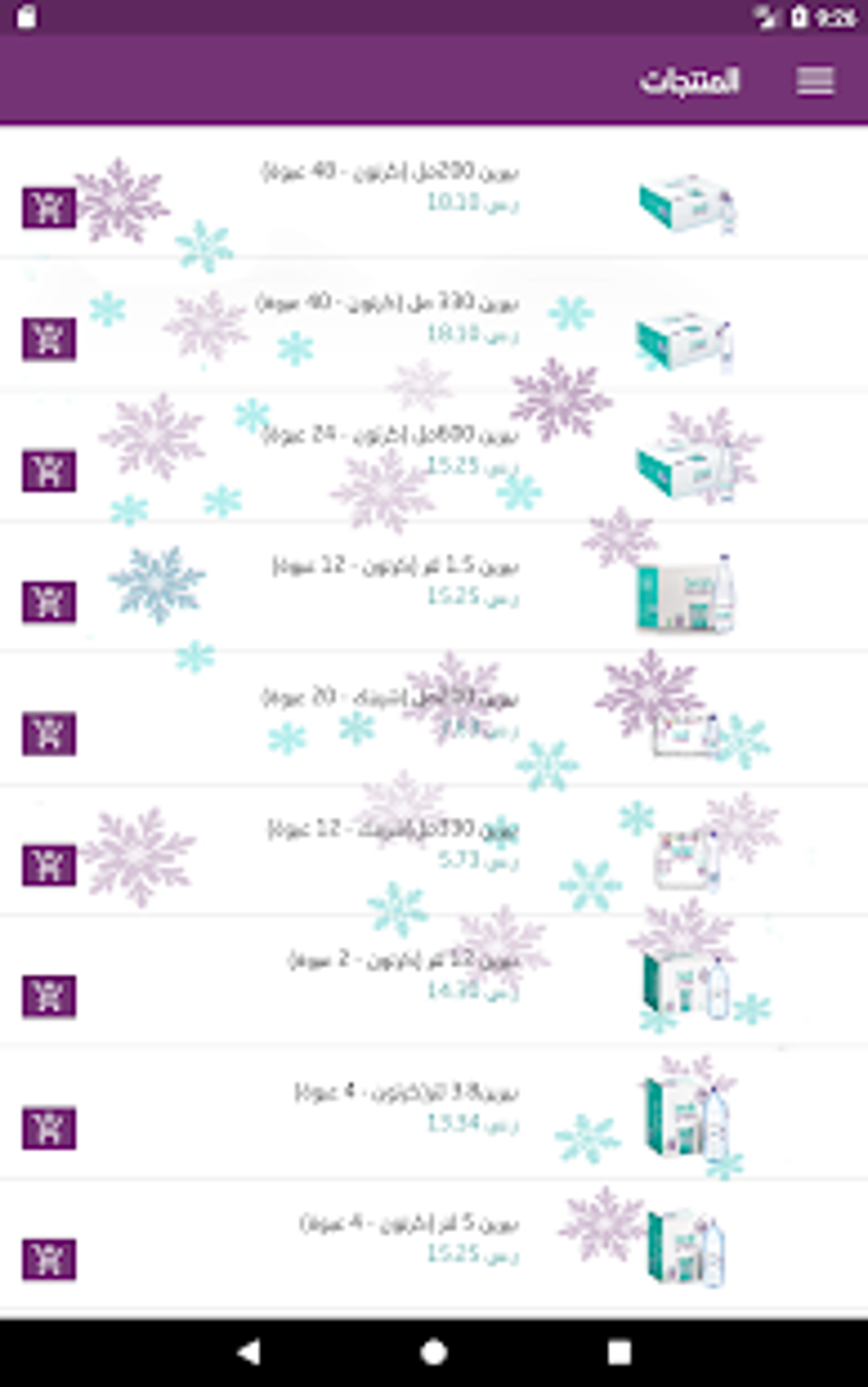868x1387 pixels.
Task: Add the 200ml shrink pack of 20 to cart
Action: point(49,733)
